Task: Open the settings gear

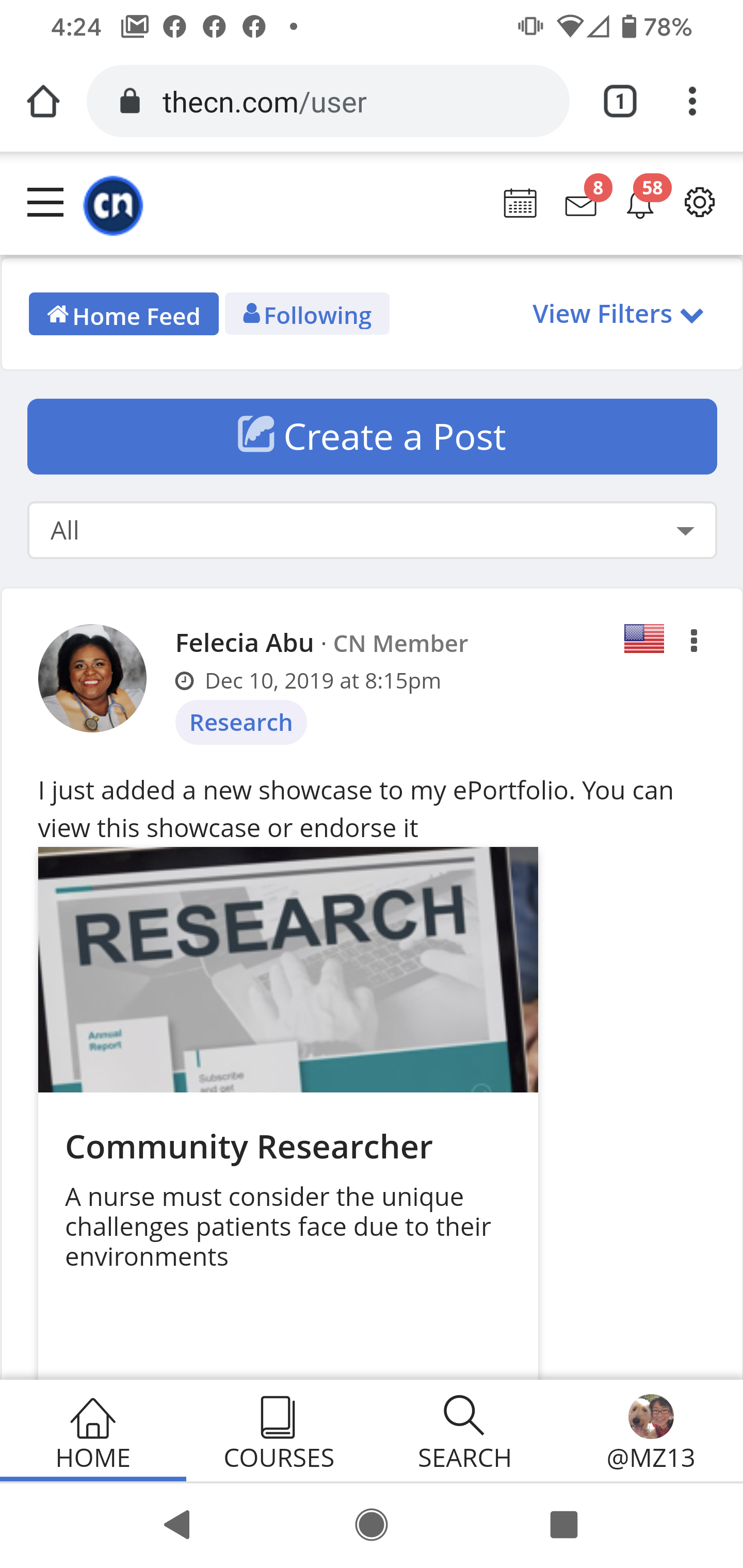Action: tap(699, 202)
